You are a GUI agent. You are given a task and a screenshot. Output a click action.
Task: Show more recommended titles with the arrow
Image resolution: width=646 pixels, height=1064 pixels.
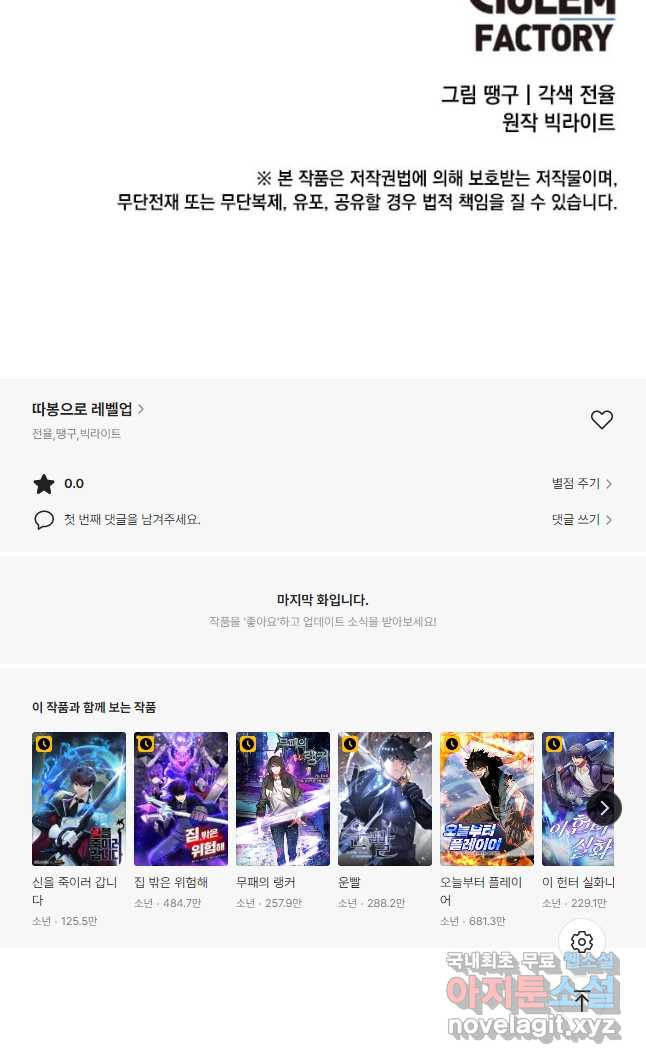click(604, 807)
